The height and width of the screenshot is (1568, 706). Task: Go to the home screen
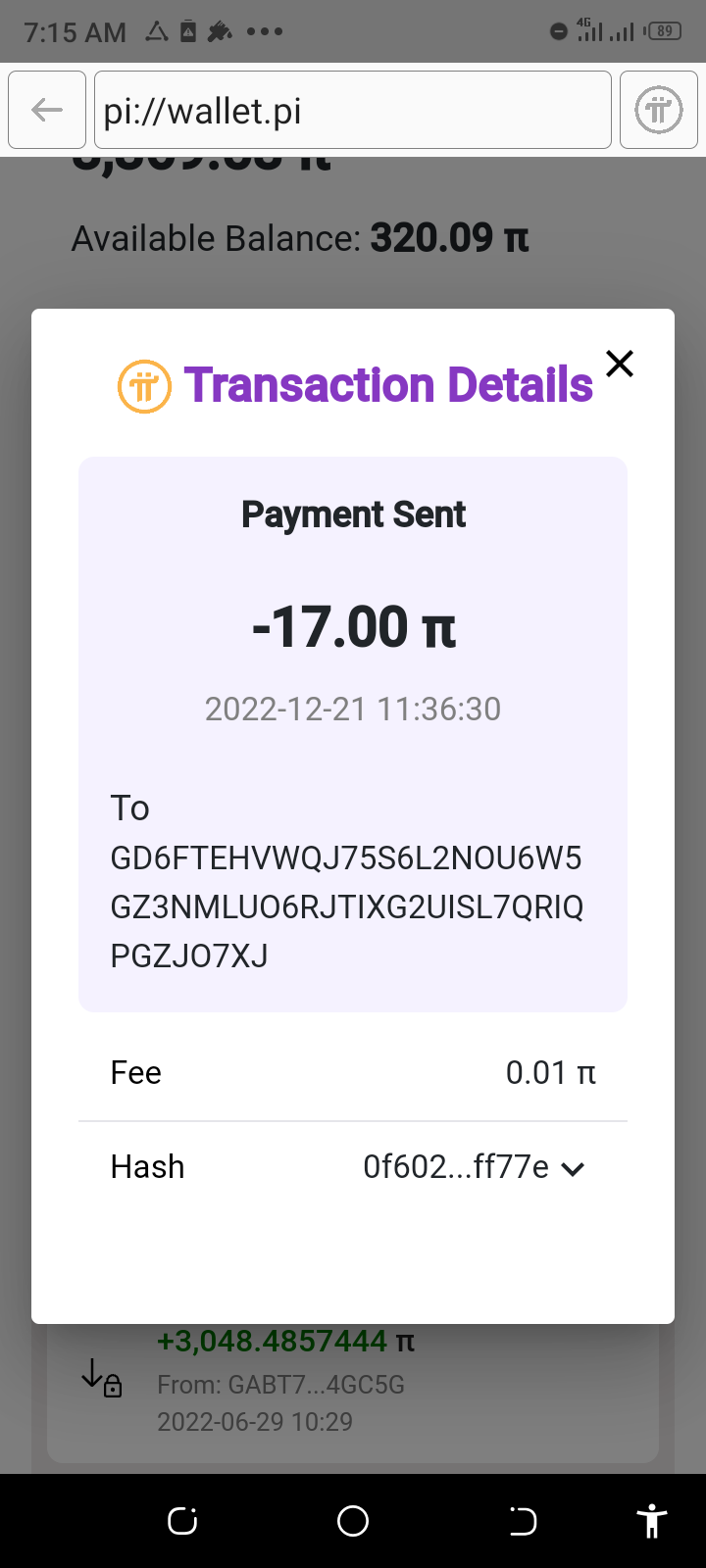tap(353, 1521)
